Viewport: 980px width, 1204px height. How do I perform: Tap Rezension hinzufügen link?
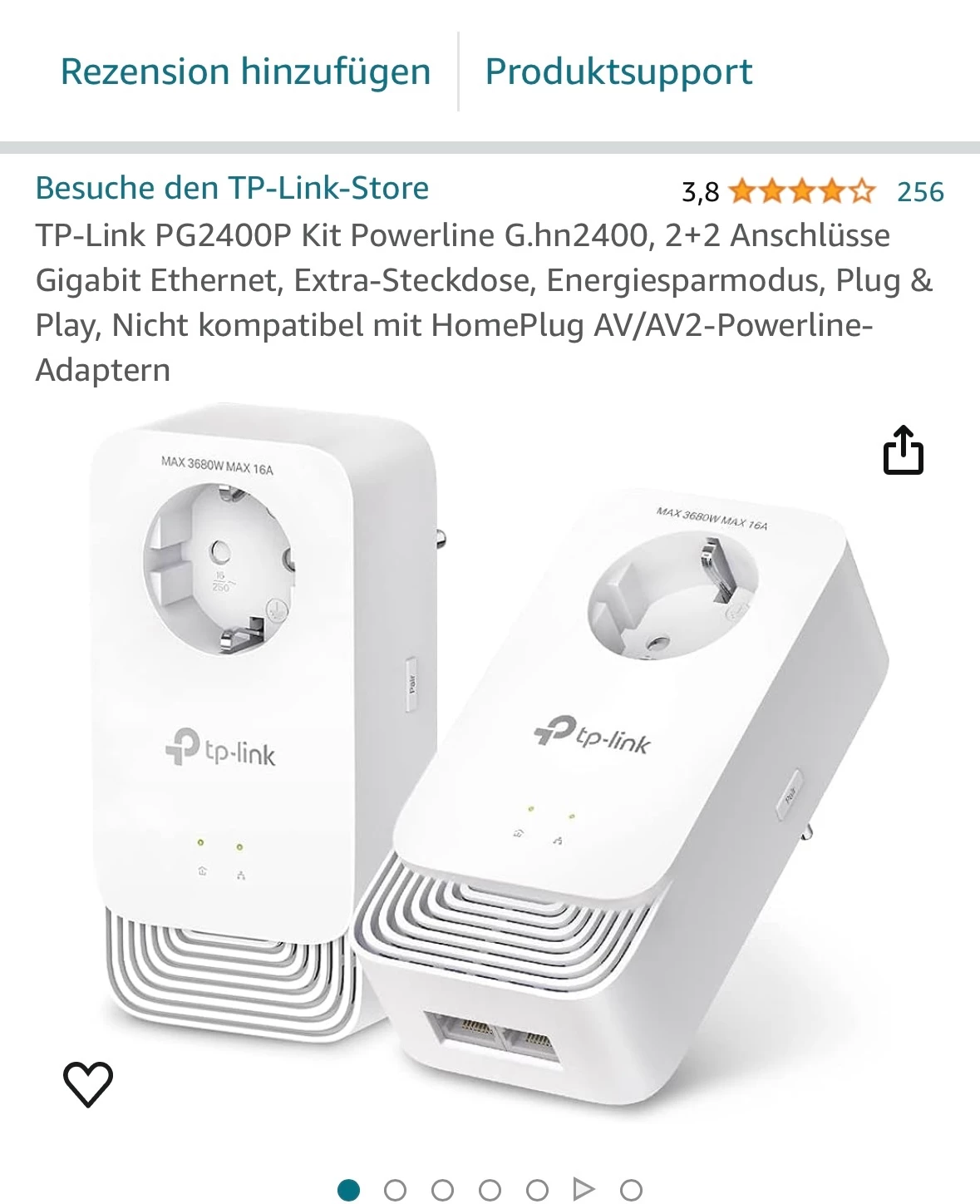pyautogui.click(x=245, y=72)
